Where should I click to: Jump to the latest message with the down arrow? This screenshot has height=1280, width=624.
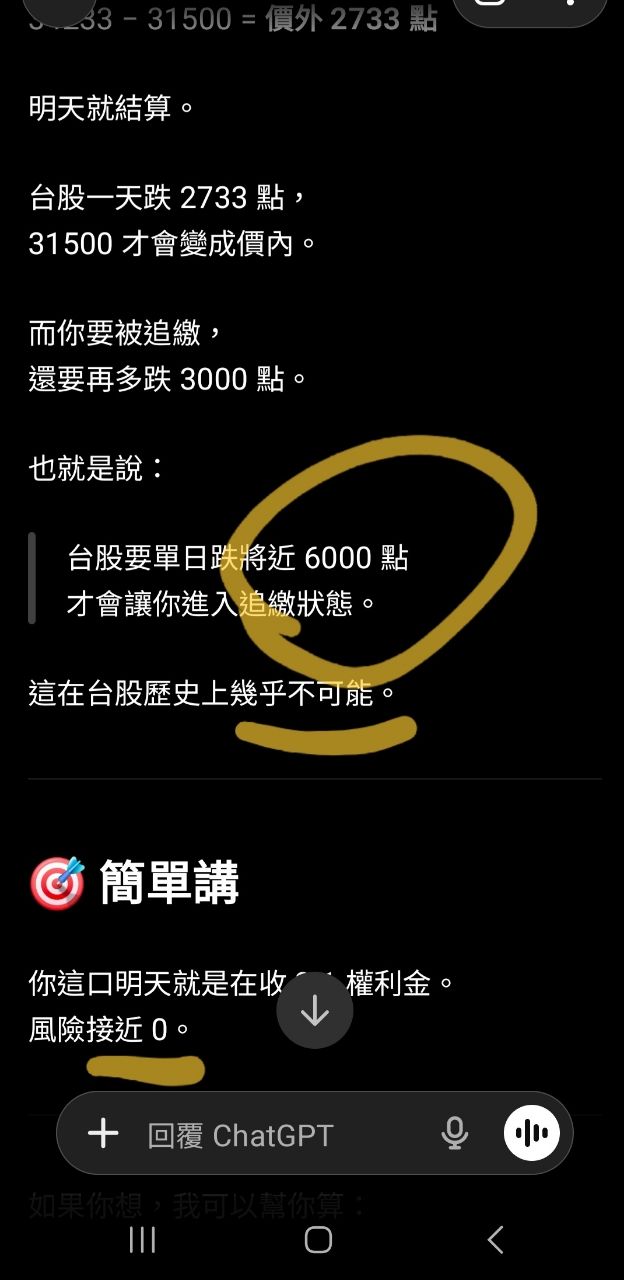(x=315, y=1010)
